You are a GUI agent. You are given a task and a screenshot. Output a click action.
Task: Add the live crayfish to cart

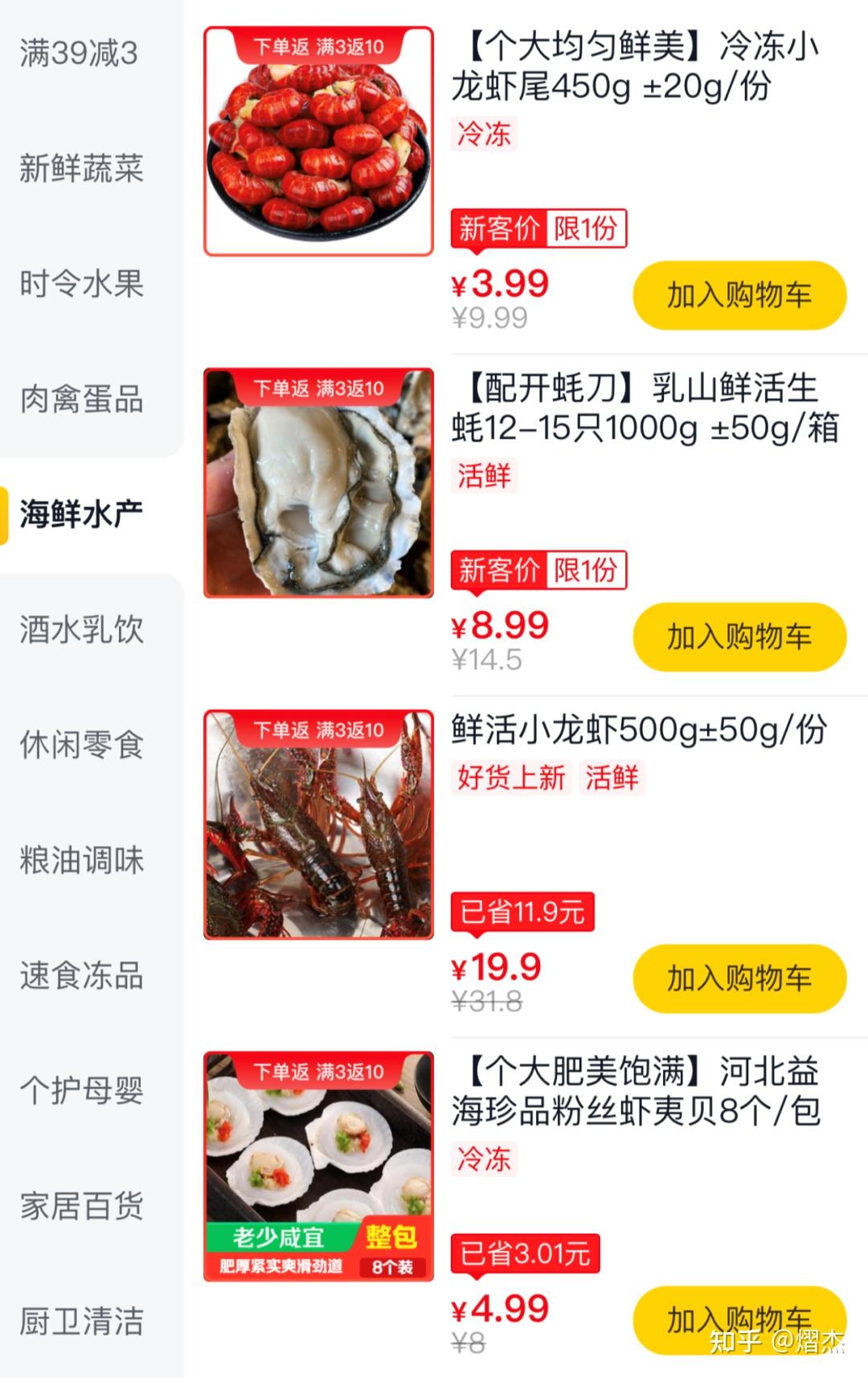pyautogui.click(x=739, y=978)
